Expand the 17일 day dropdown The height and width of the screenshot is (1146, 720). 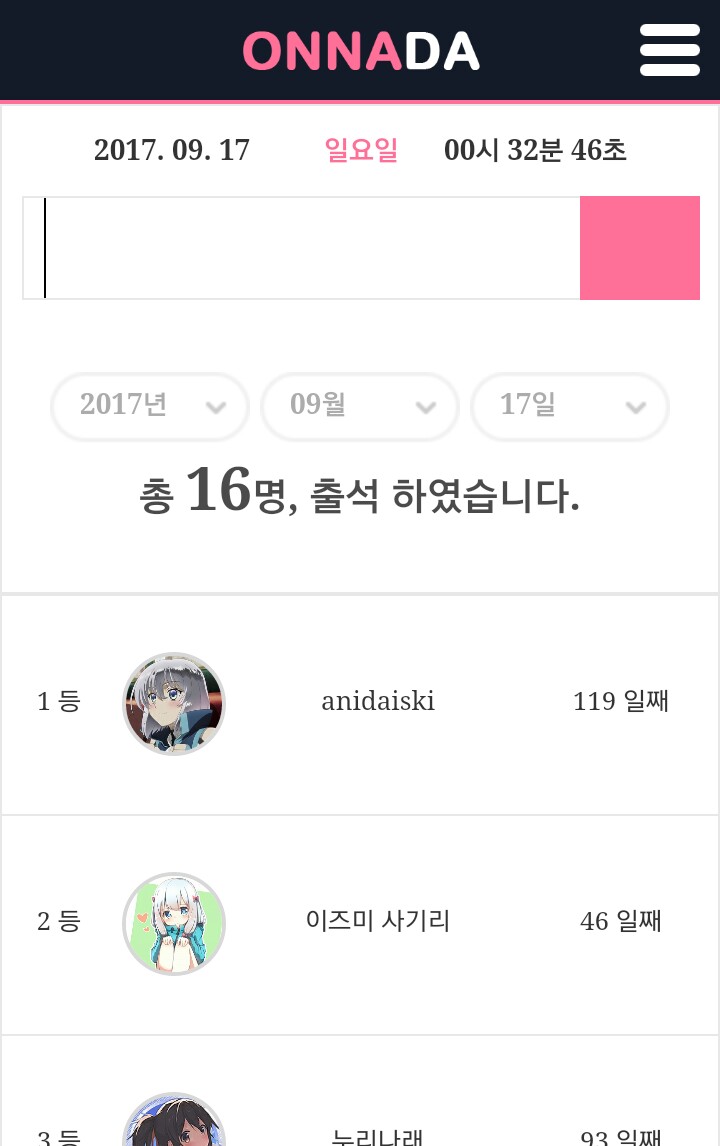pos(570,406)
